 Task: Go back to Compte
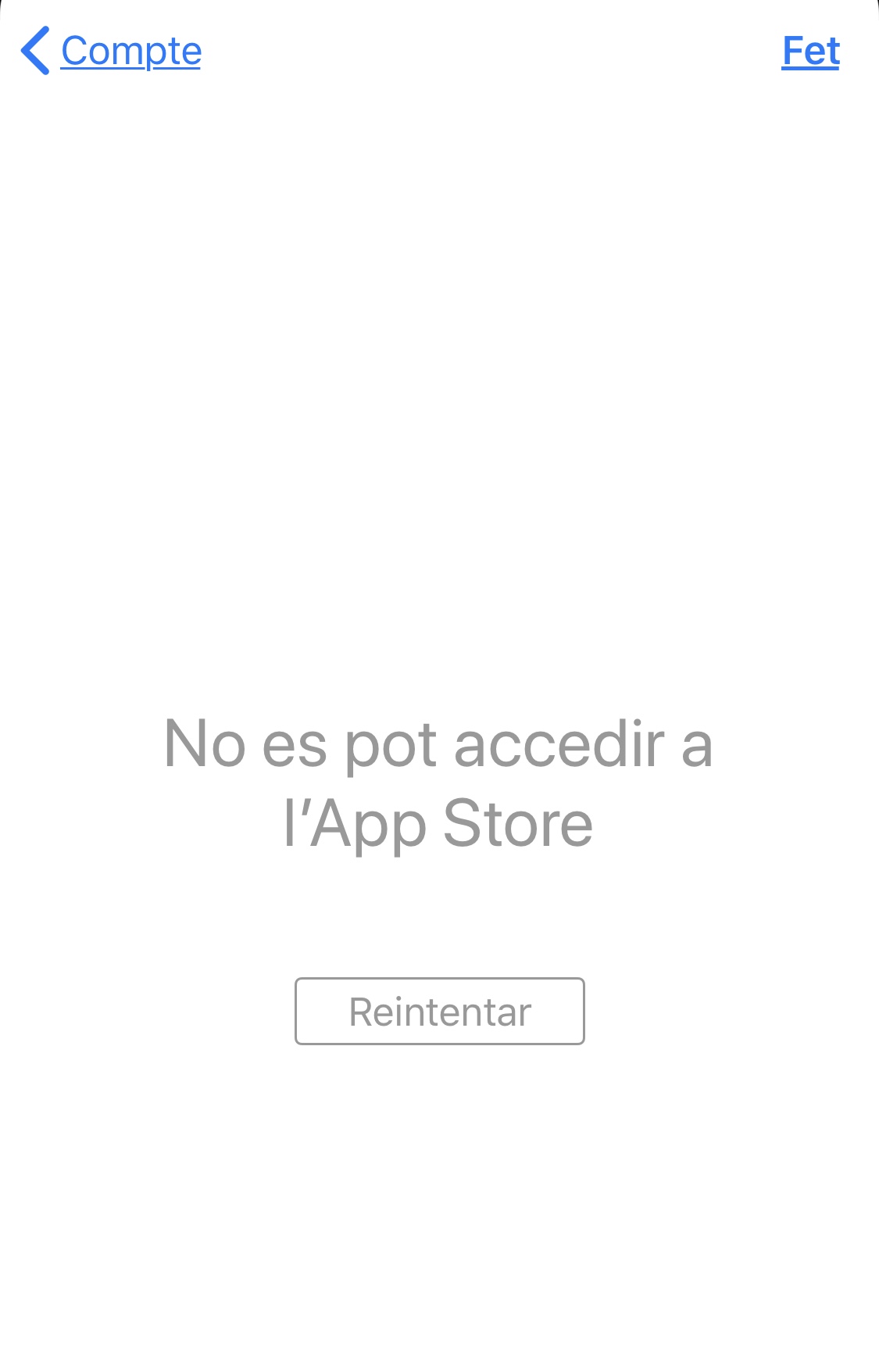pos(112,52)
